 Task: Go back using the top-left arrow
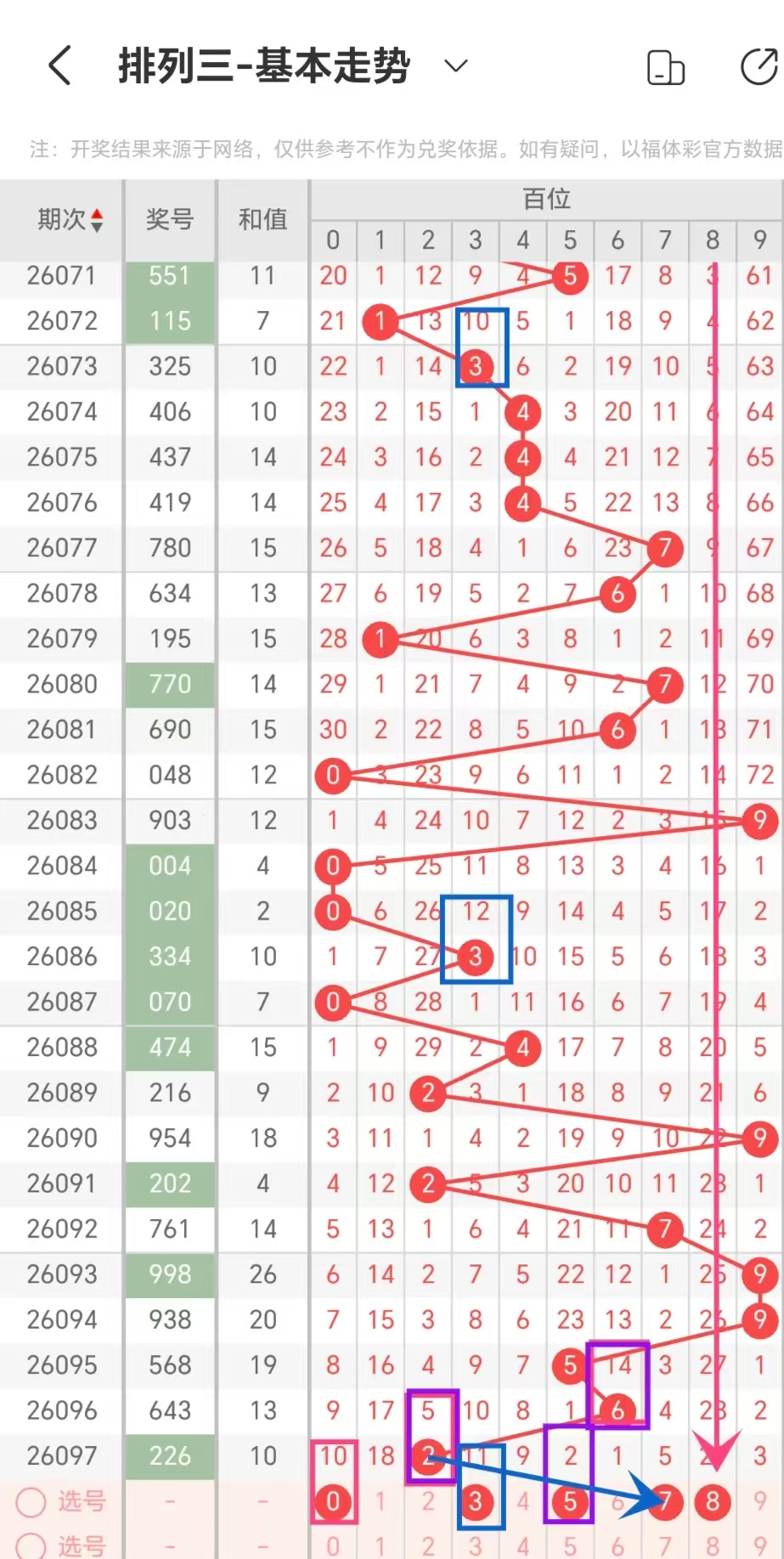click(59, 66)
